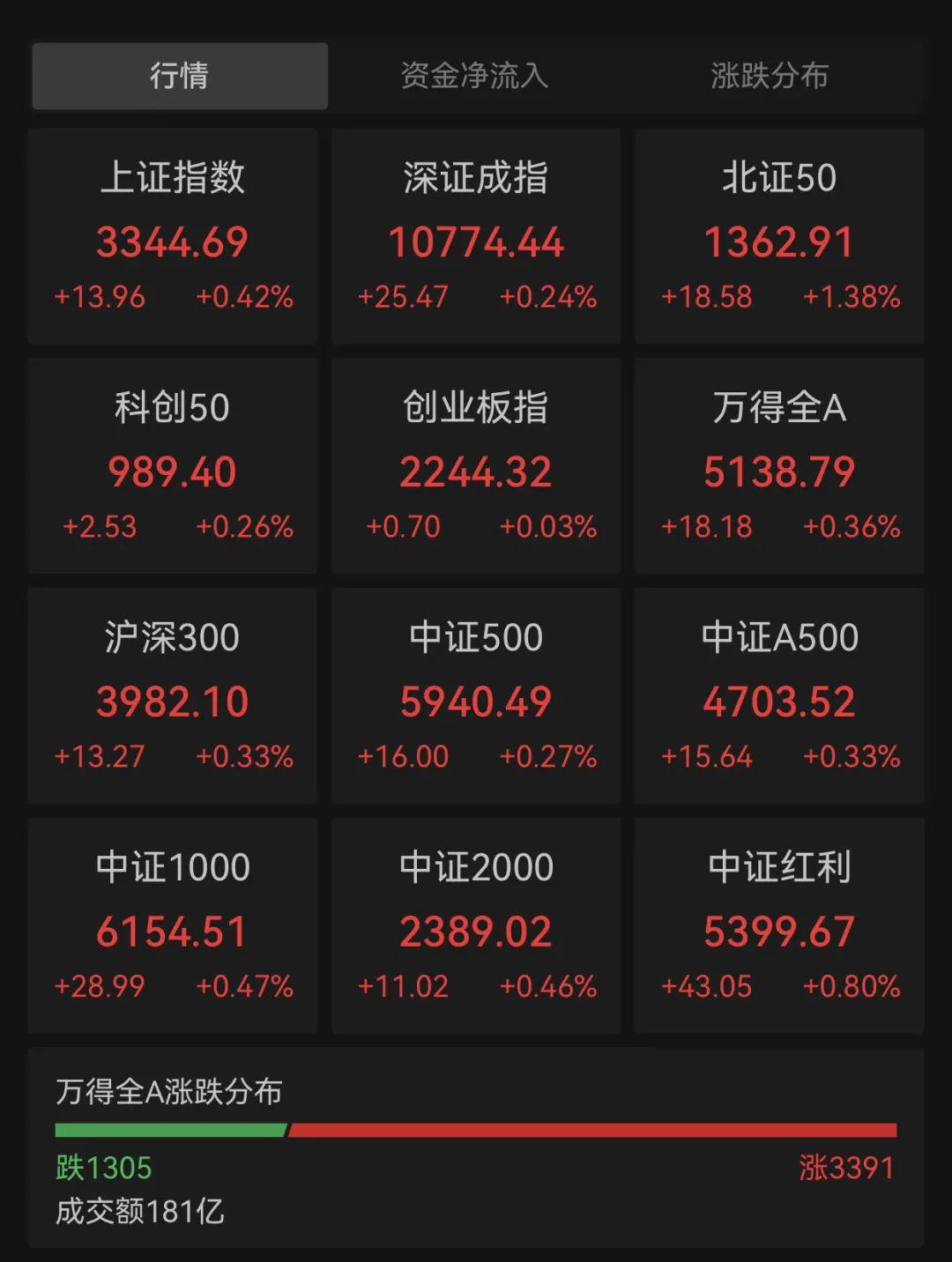This screenshot has width=952, height=1262.
Task: Select the 沪深300 index card
Action: pyautogui.click(x=174, y=696)
